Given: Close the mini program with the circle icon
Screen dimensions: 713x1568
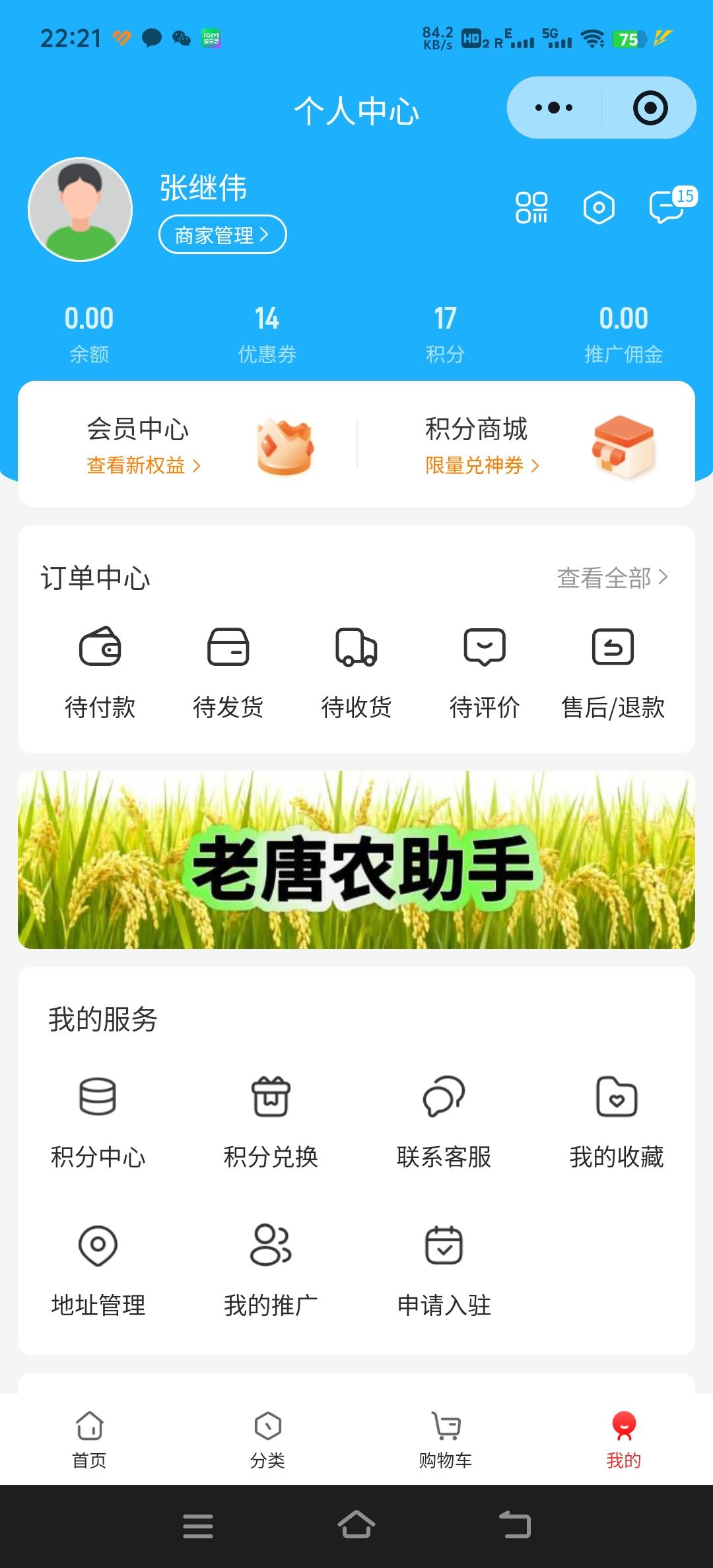Looking at the screenshot, I should [x=650, y=108].
